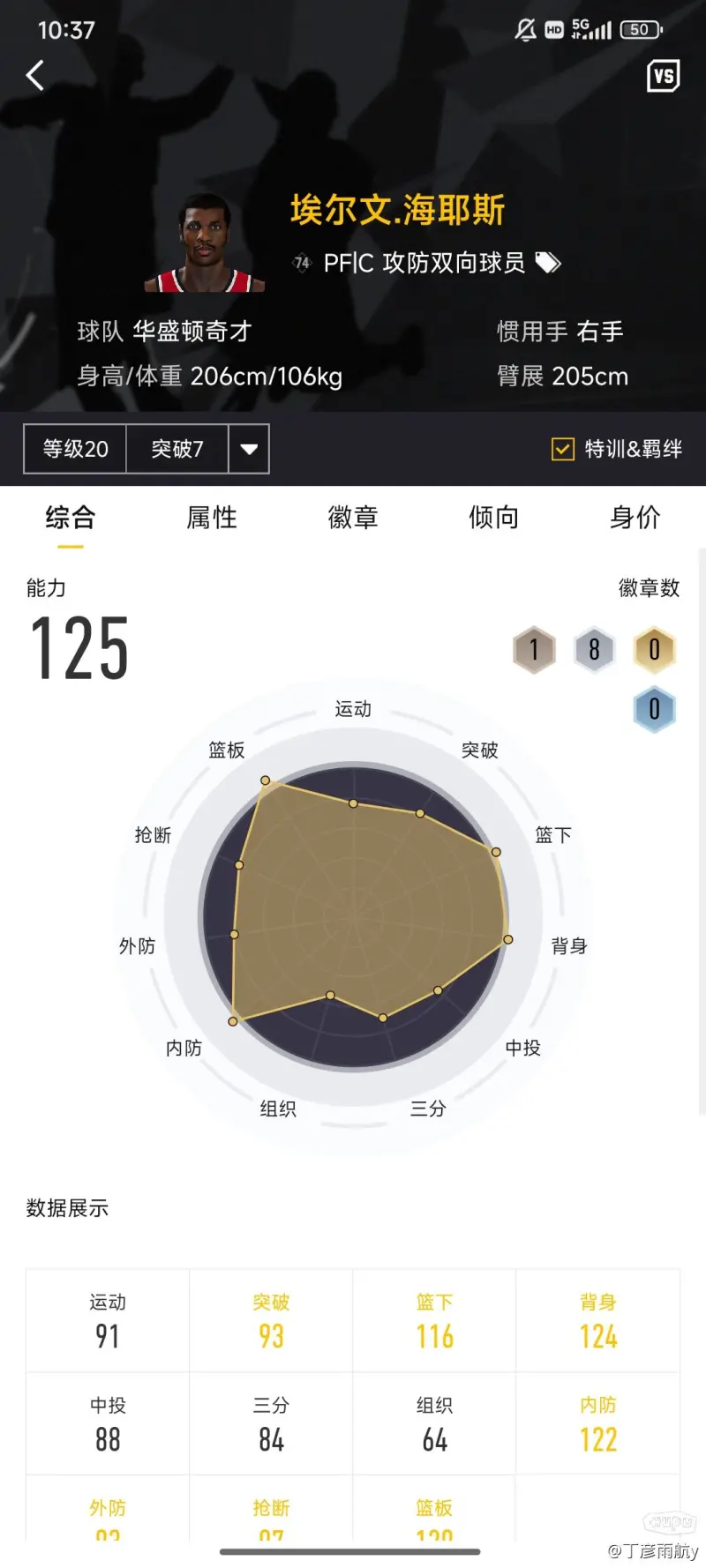706x1568 pixels.
Task: Select the 倾向 tab
Action: pyautogui.click(x=493, y=518)
